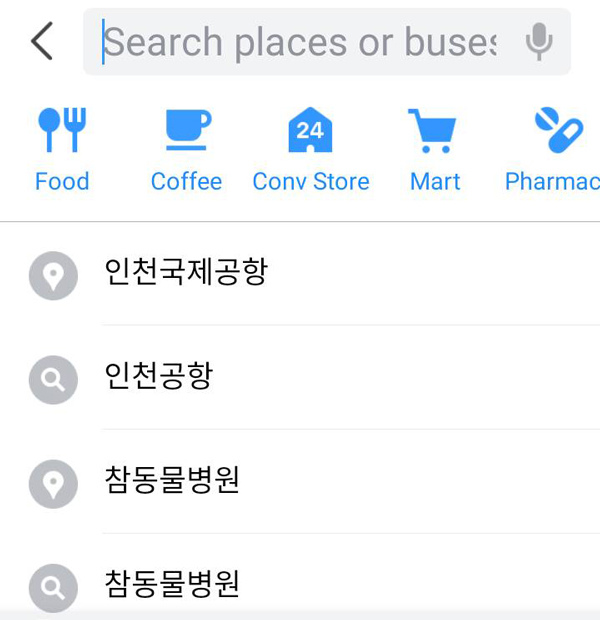This screenshot has height=620, width=600.
Task: Go back from the search screen
Action: 42,42
